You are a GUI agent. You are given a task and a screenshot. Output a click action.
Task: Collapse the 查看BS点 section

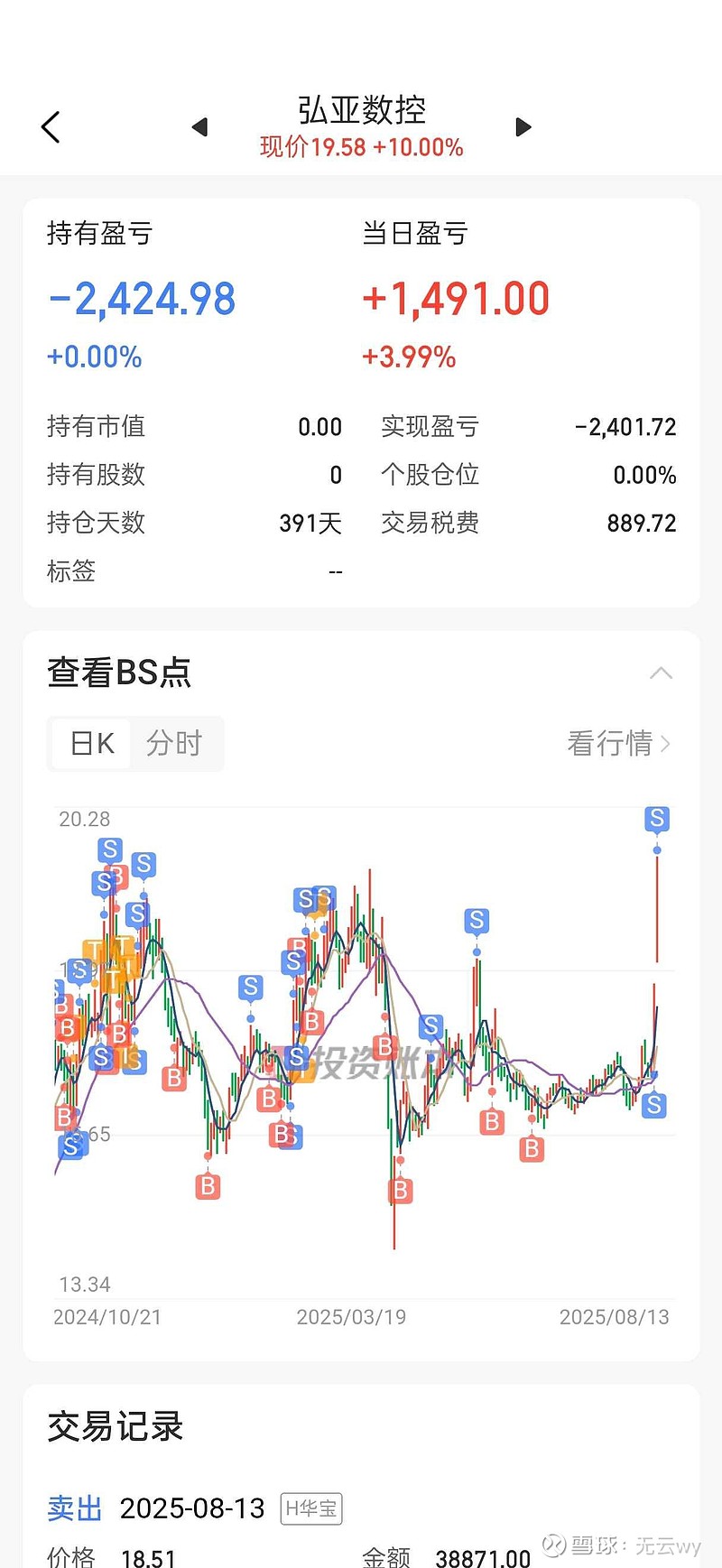662,673
